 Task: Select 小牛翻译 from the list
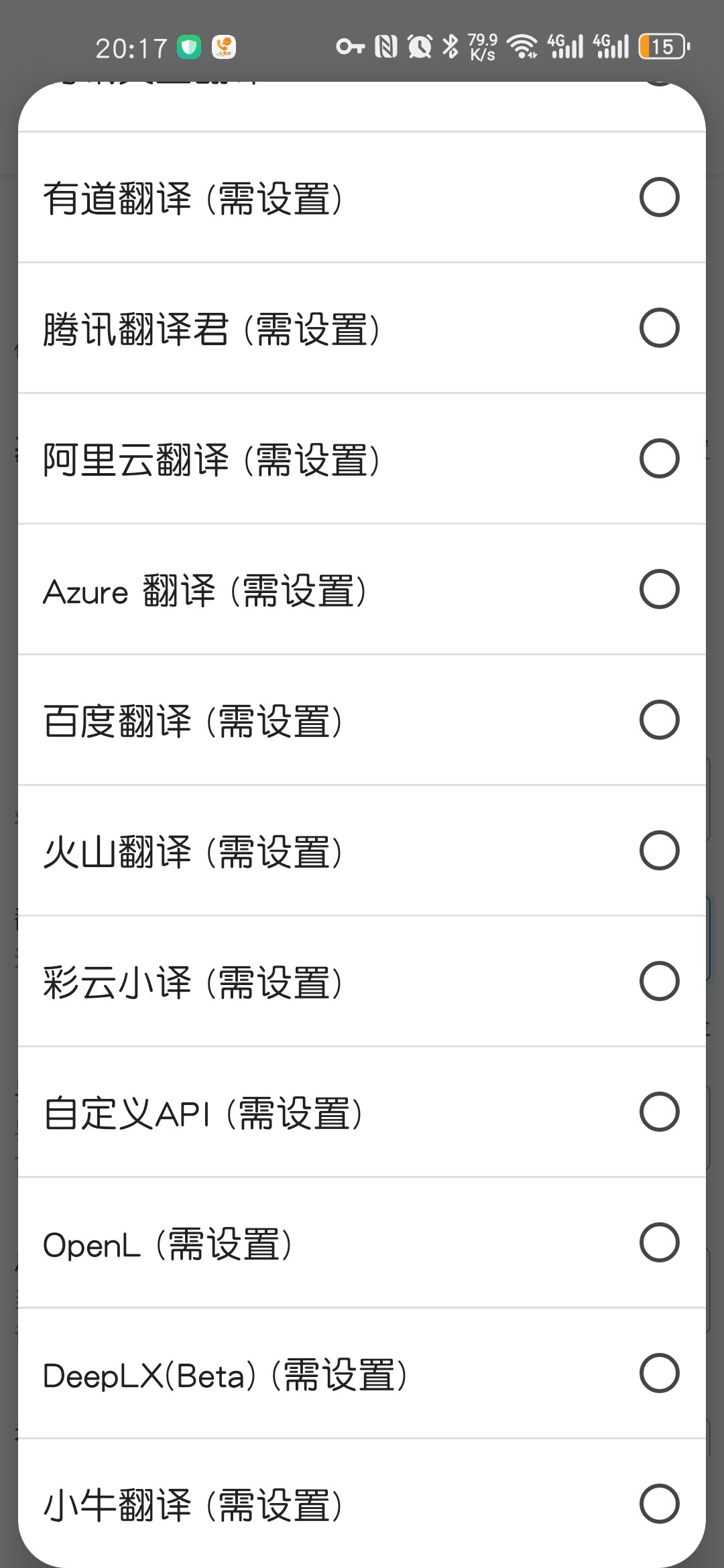362,1503
